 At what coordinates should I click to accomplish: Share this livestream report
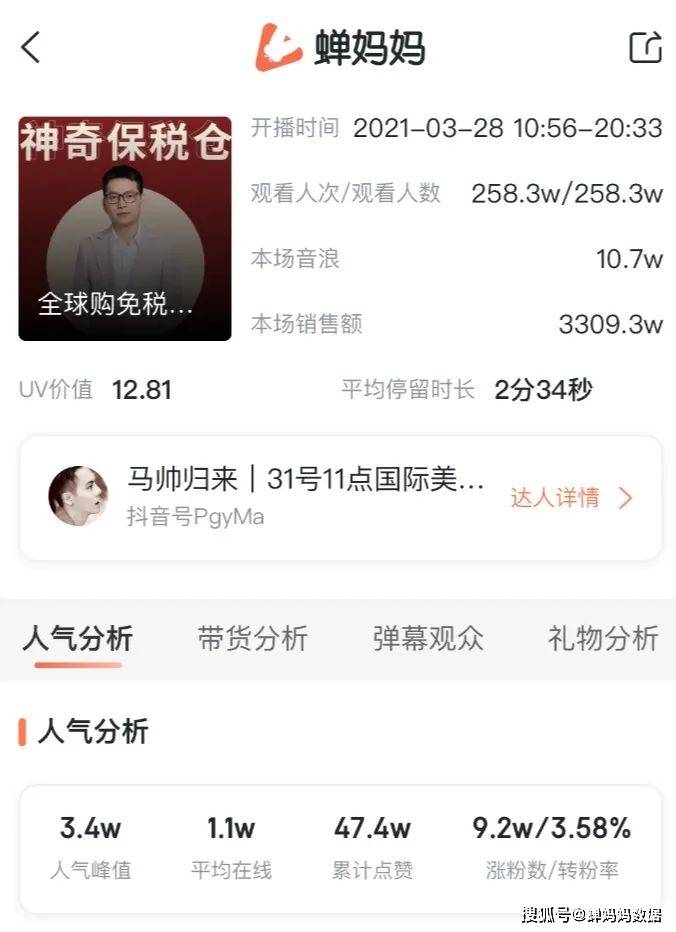pyautogui.click(x=645, y=47)
